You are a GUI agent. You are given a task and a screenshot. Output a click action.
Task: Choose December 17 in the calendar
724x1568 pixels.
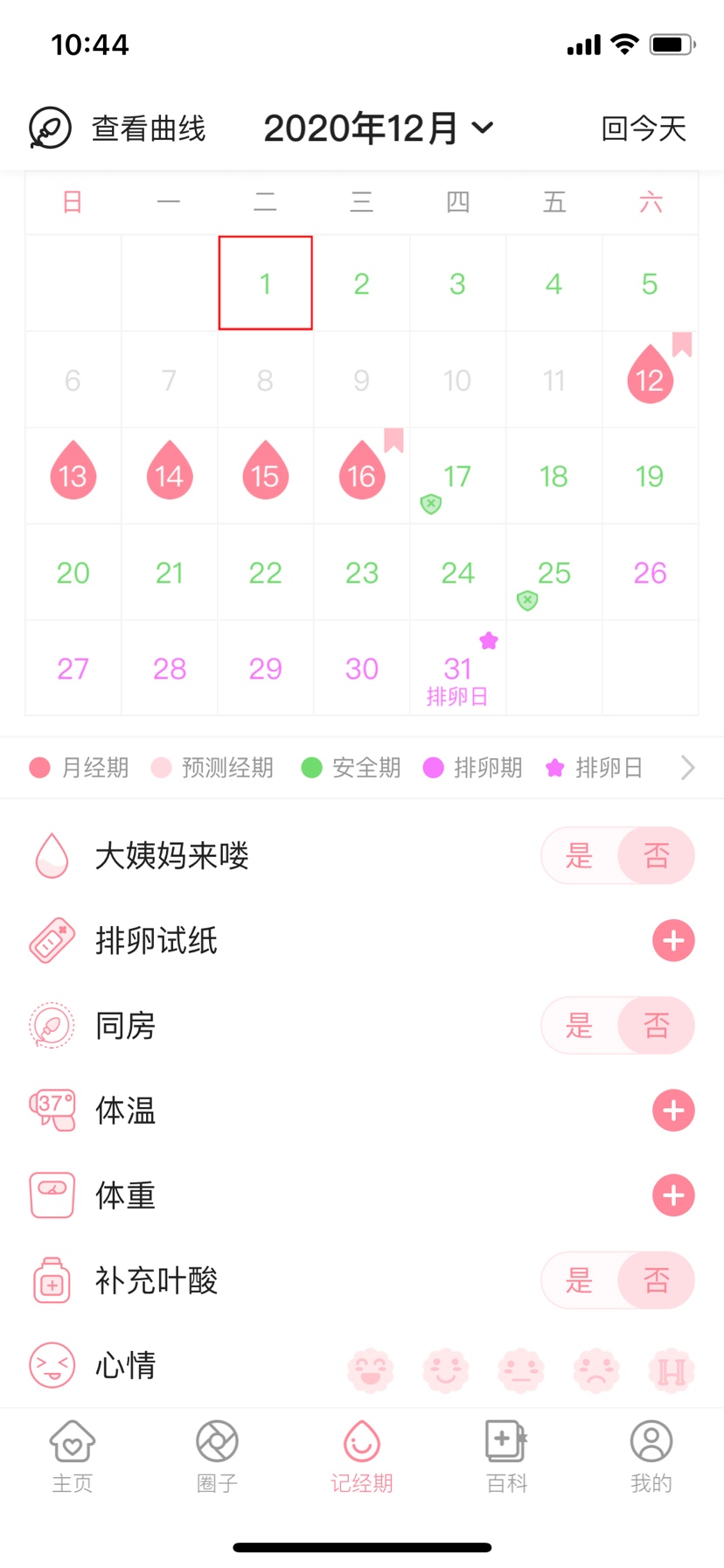tap(457, 477)
